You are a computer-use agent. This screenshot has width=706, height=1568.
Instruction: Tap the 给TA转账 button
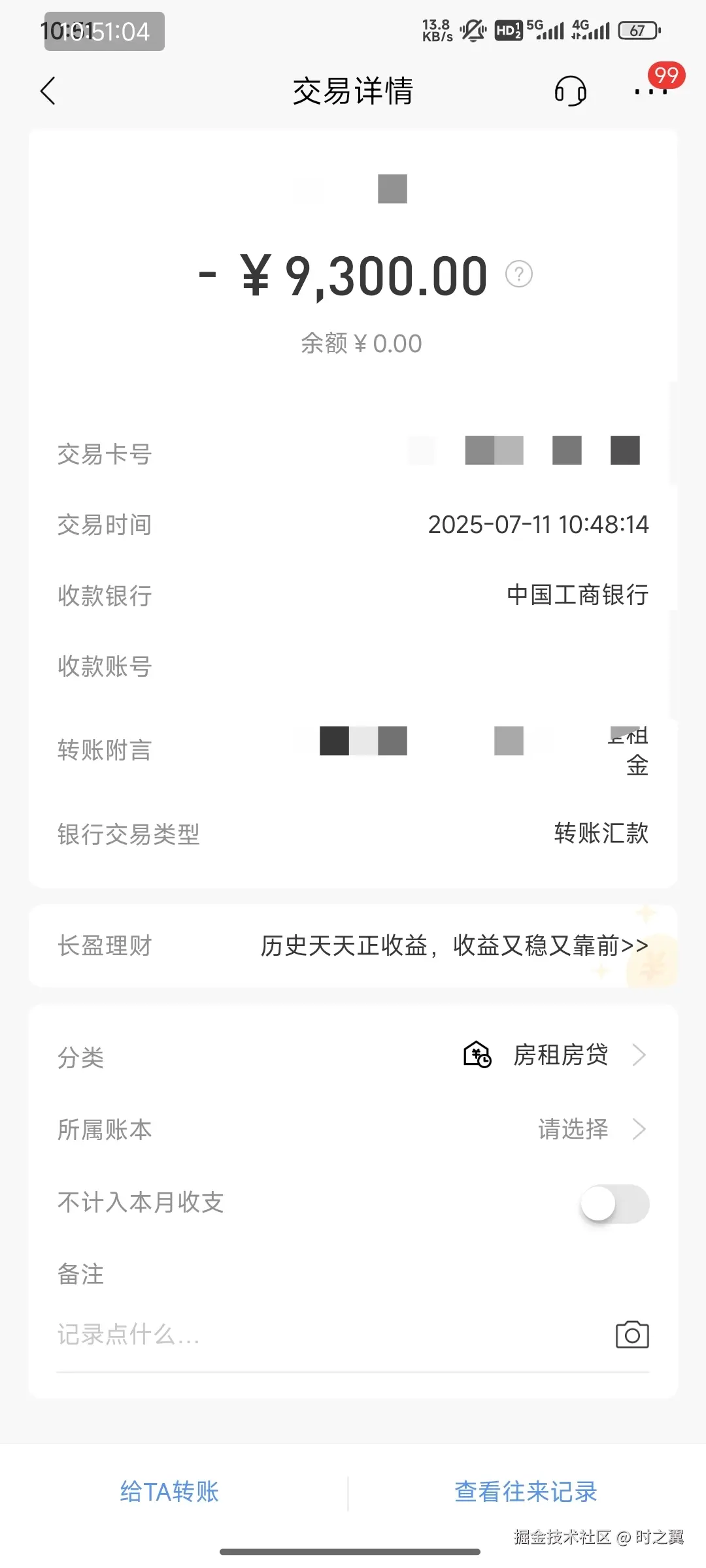coord(170,1492)
